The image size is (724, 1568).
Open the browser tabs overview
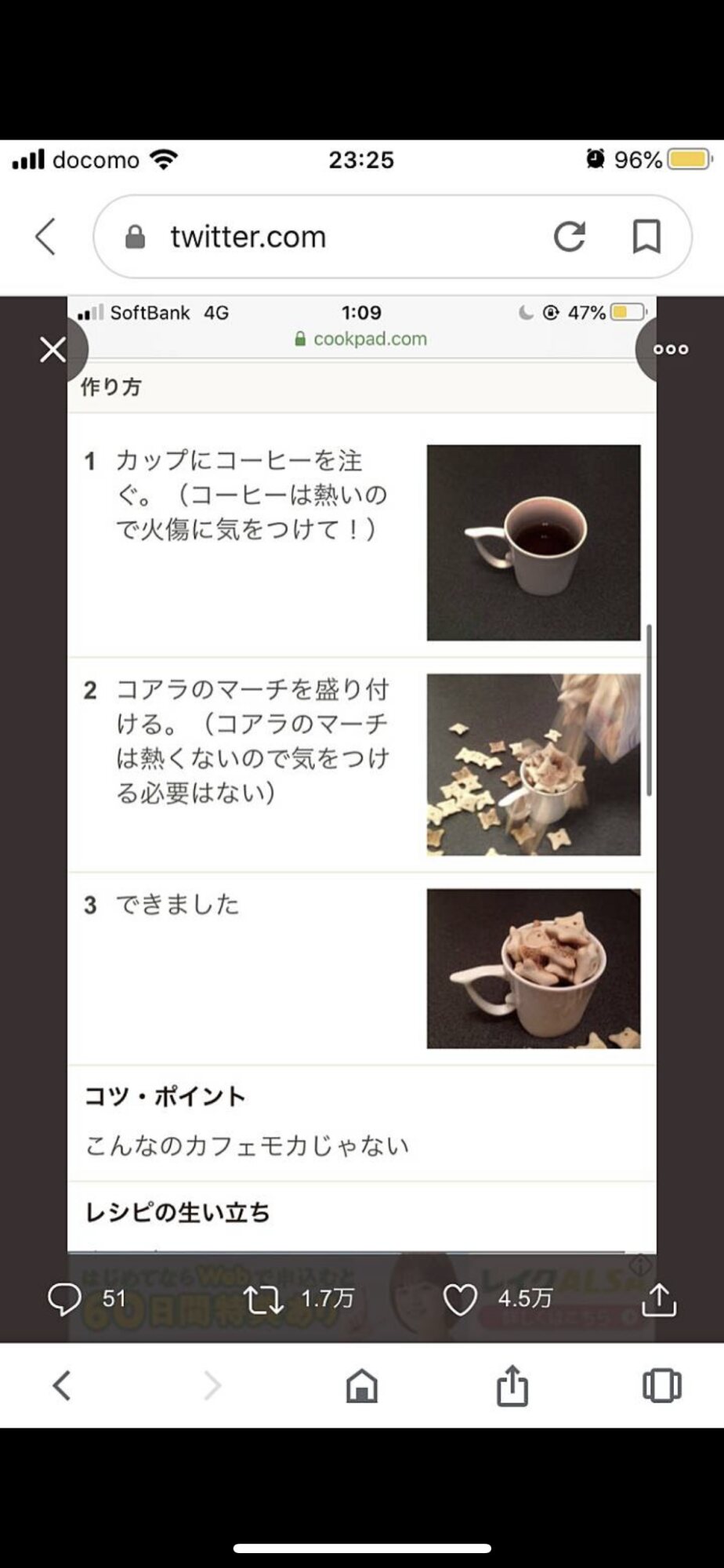coord(661,1385)
